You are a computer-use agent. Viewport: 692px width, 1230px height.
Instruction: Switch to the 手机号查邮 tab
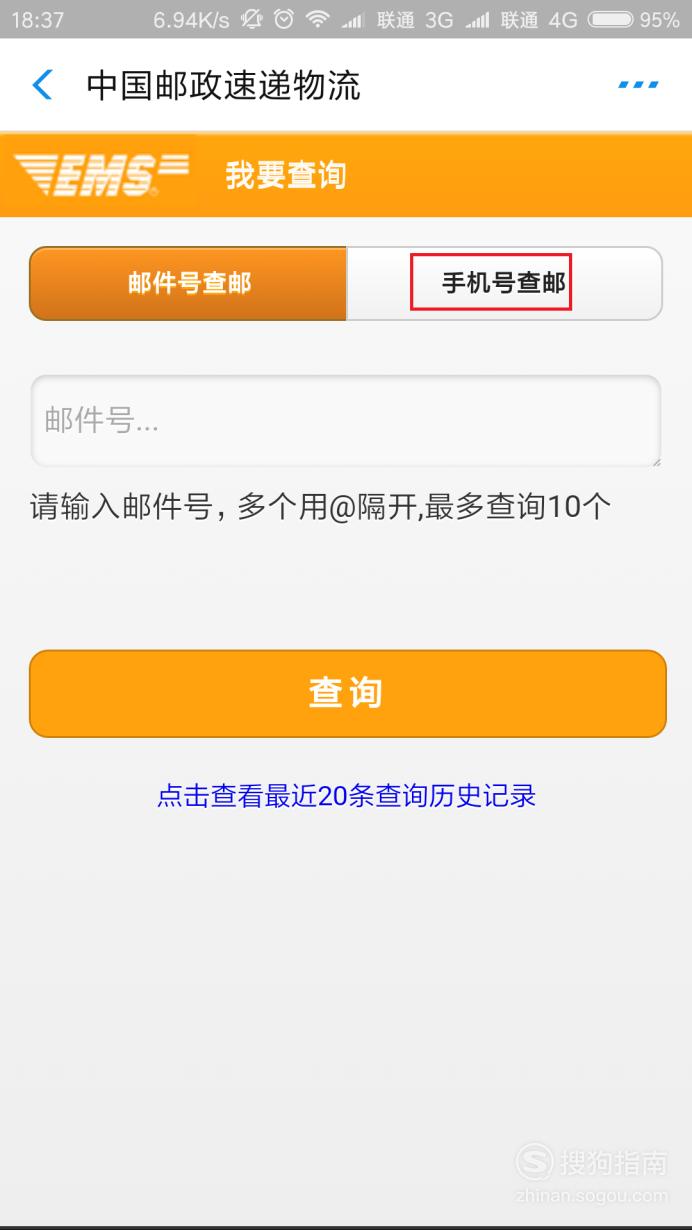tap(504, 283)
